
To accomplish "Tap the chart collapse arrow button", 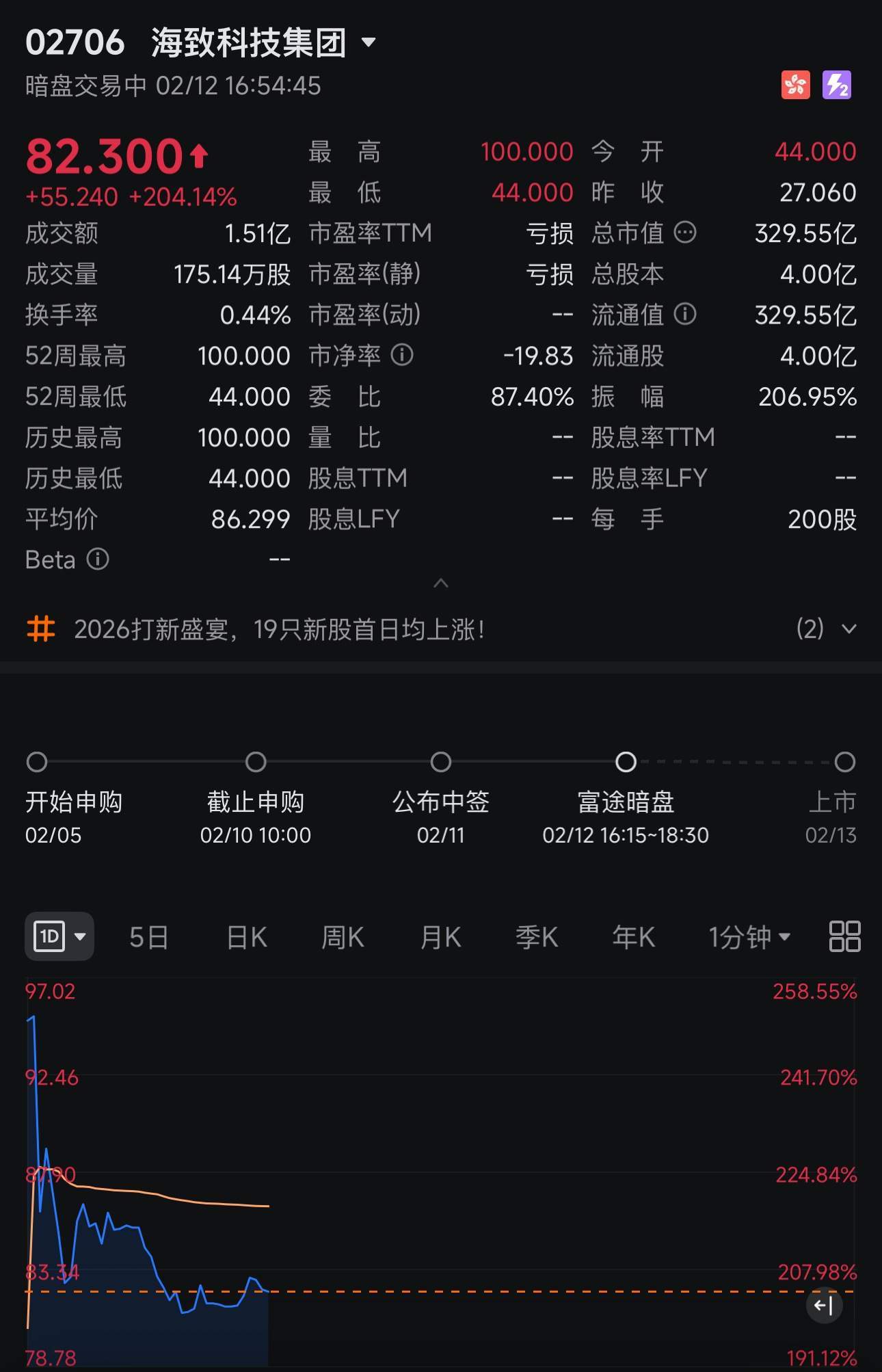I will pos(824,1306).
